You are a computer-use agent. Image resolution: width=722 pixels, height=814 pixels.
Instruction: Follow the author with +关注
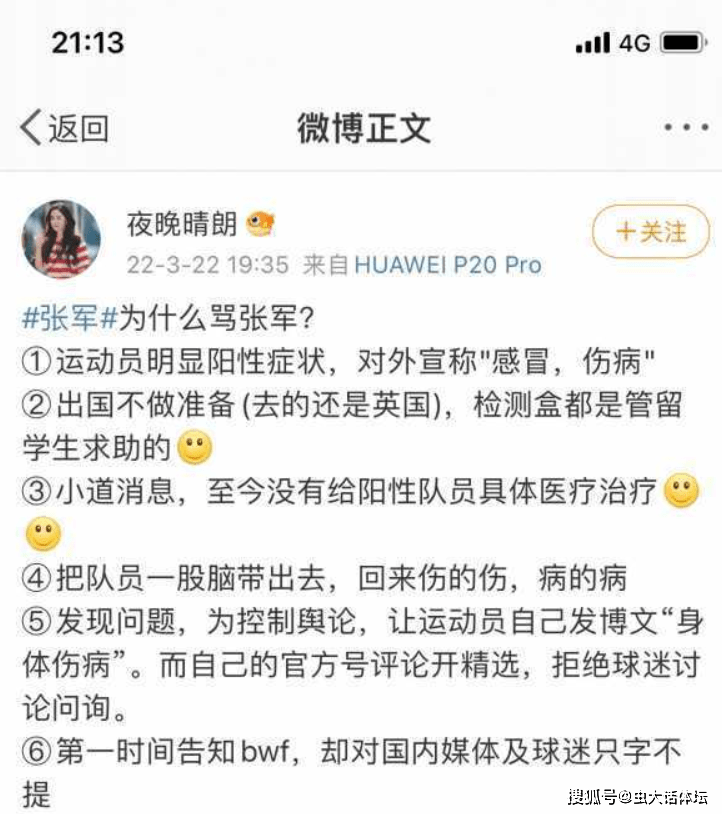point(651,233)
